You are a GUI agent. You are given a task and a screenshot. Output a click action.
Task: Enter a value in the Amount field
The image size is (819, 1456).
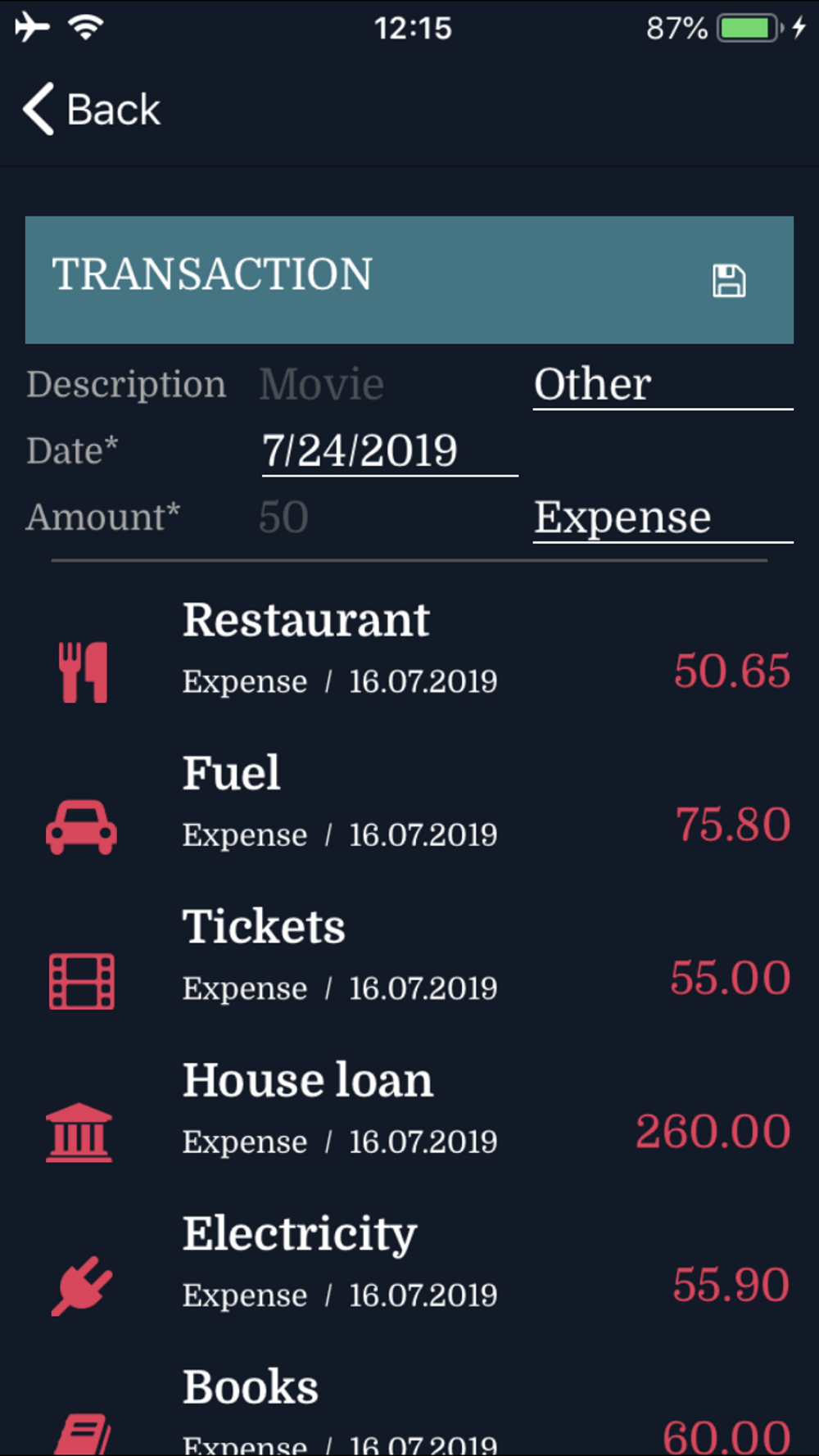point(388,517)
